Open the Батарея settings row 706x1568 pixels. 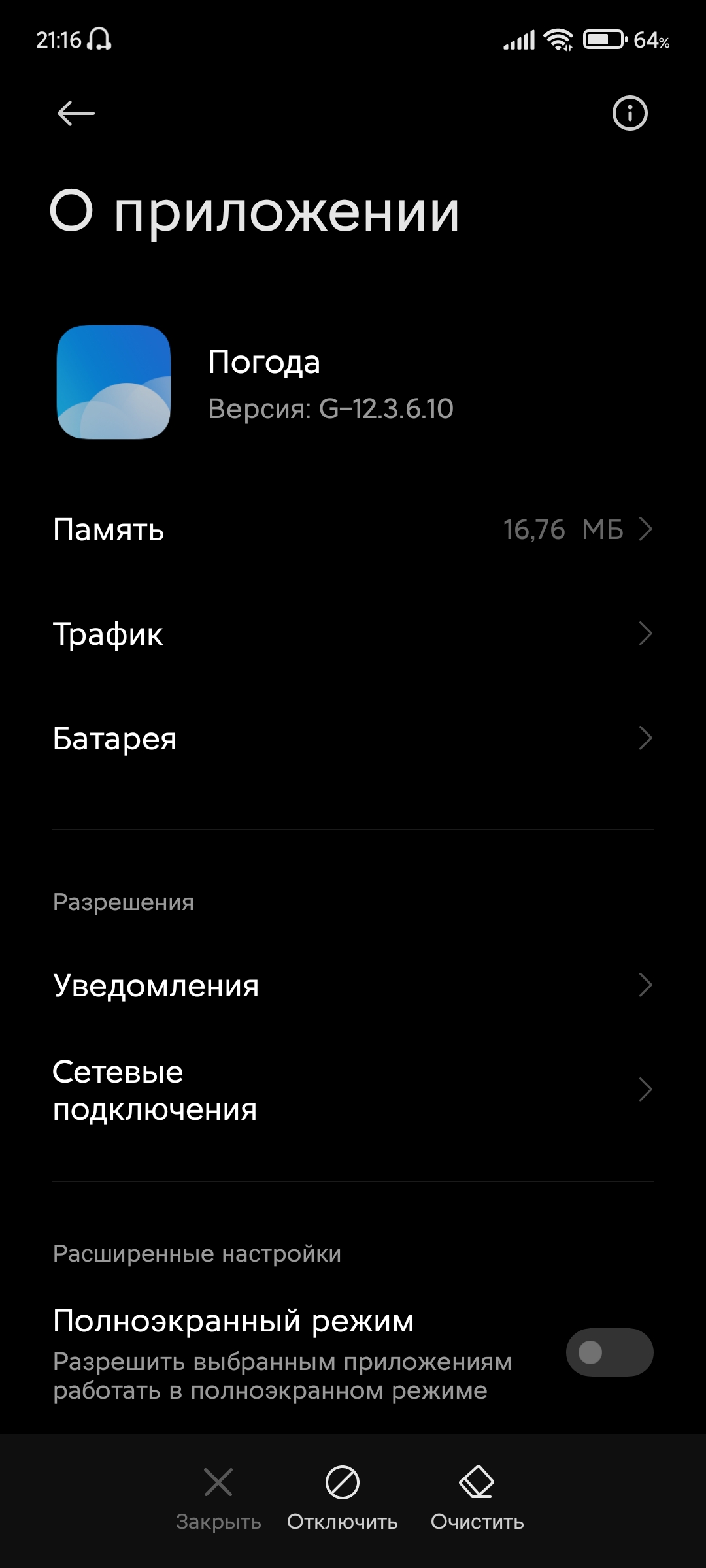coord(353,738)
